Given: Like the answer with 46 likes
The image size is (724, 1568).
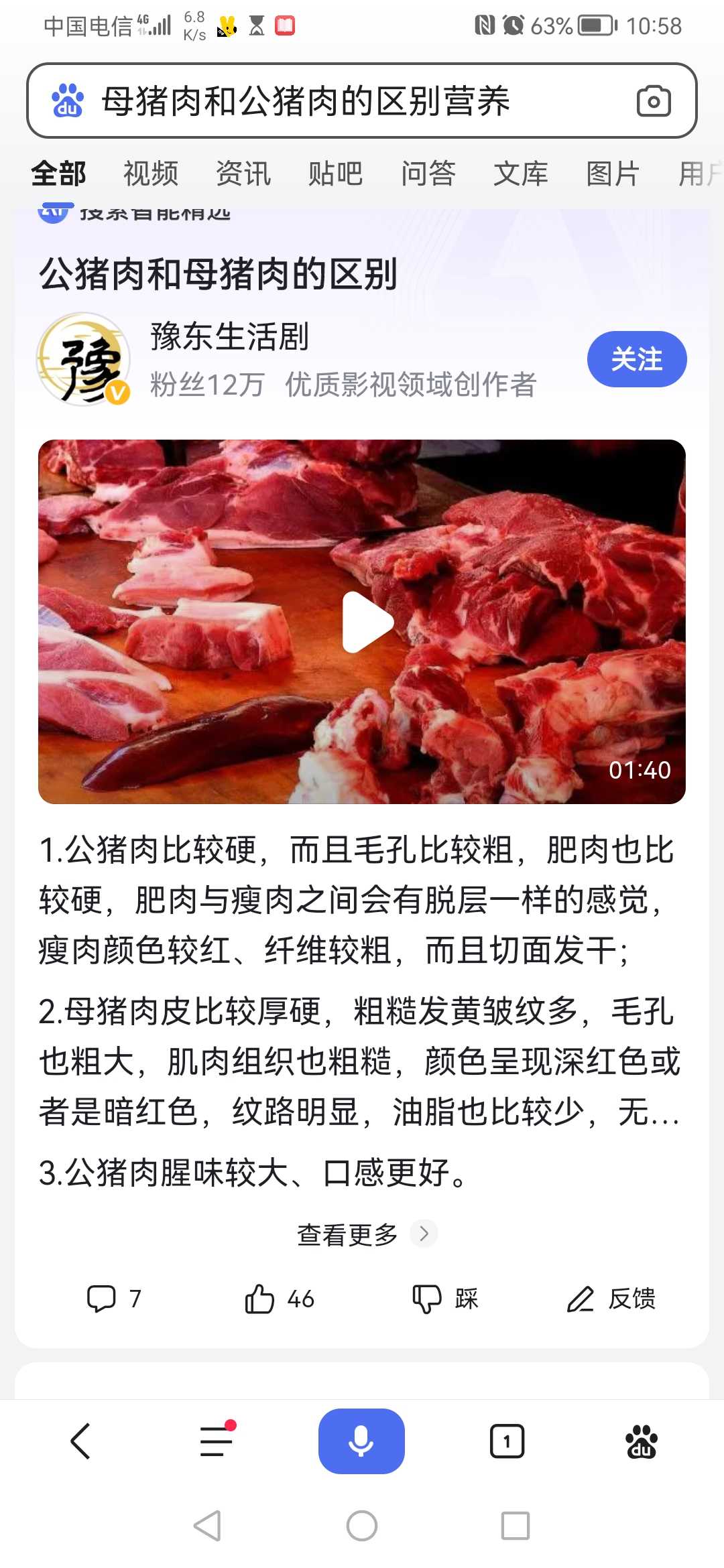Looking at the screenshot, I should pos(280,1299).
